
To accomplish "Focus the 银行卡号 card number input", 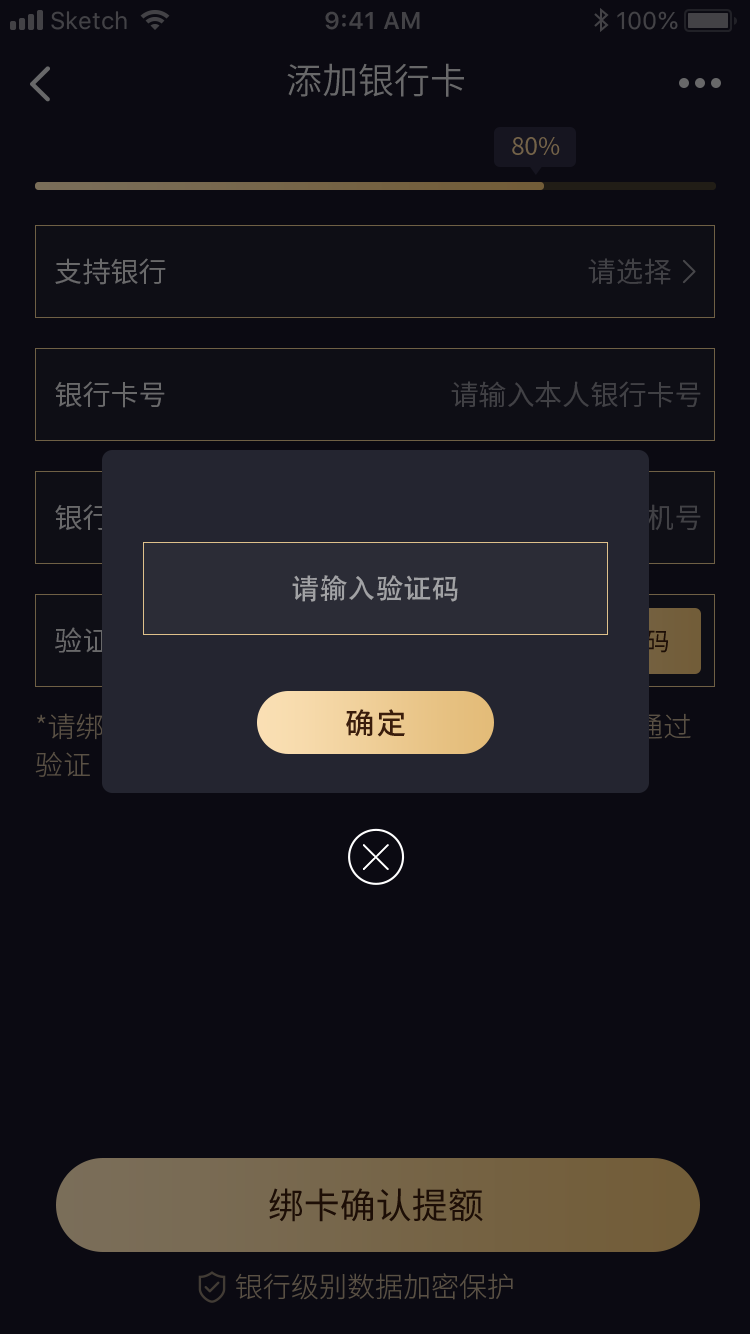I will point(375,395).
